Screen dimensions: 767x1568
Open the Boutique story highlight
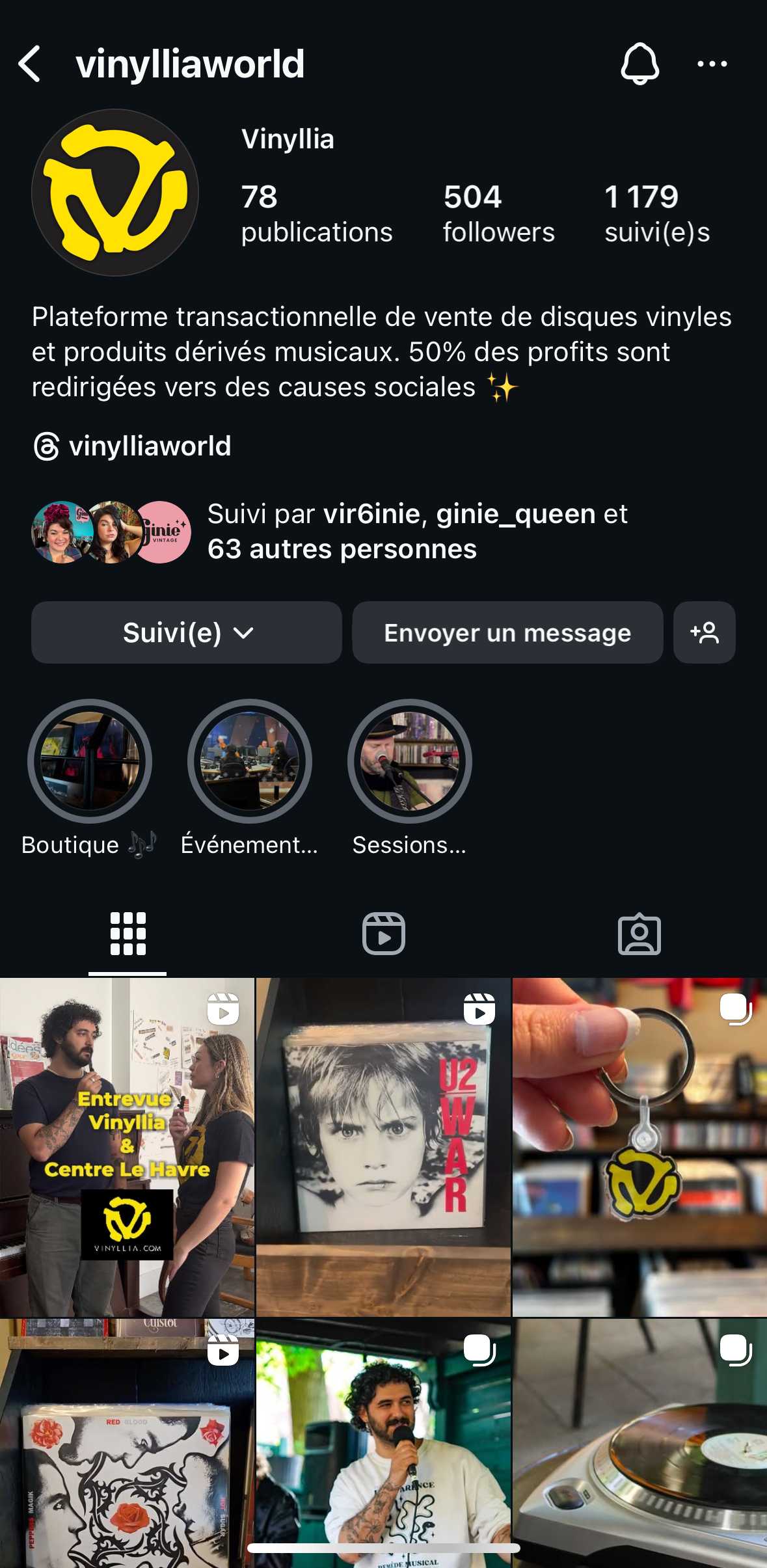[x=90, y=761]
